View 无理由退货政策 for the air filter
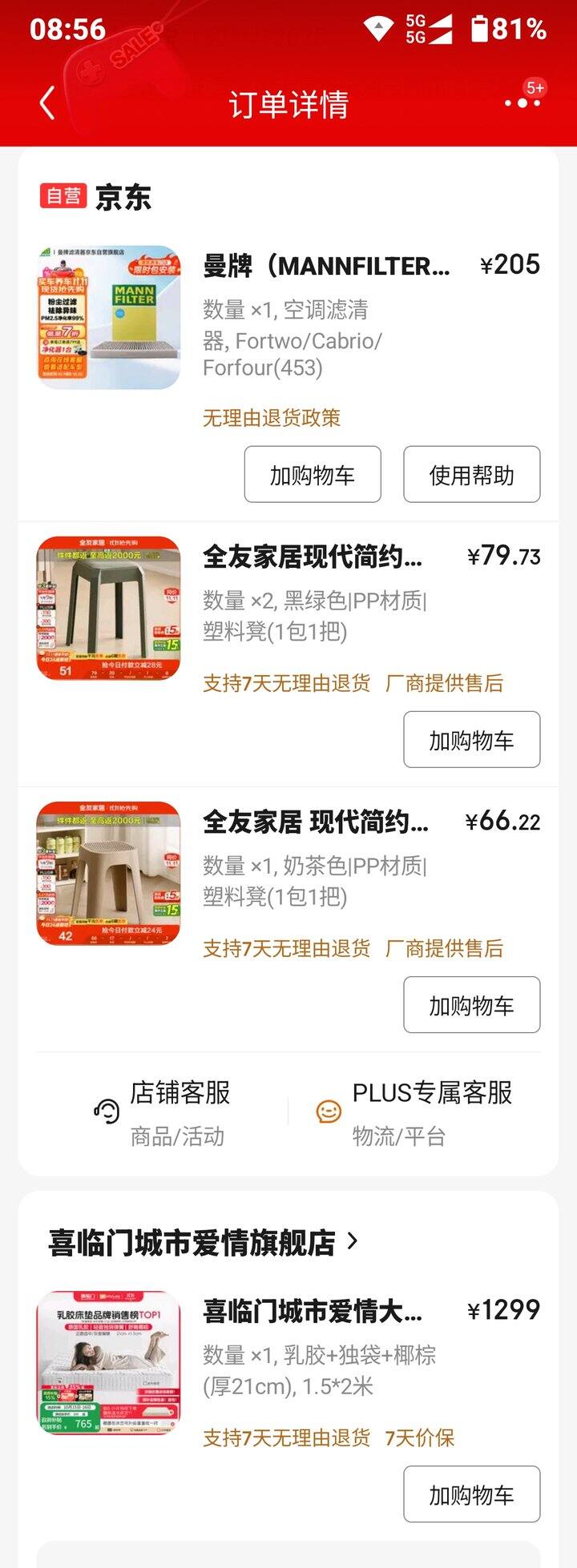Viewport: 577px width, 1568px height. pyautogui.click(x=272, y=417)
